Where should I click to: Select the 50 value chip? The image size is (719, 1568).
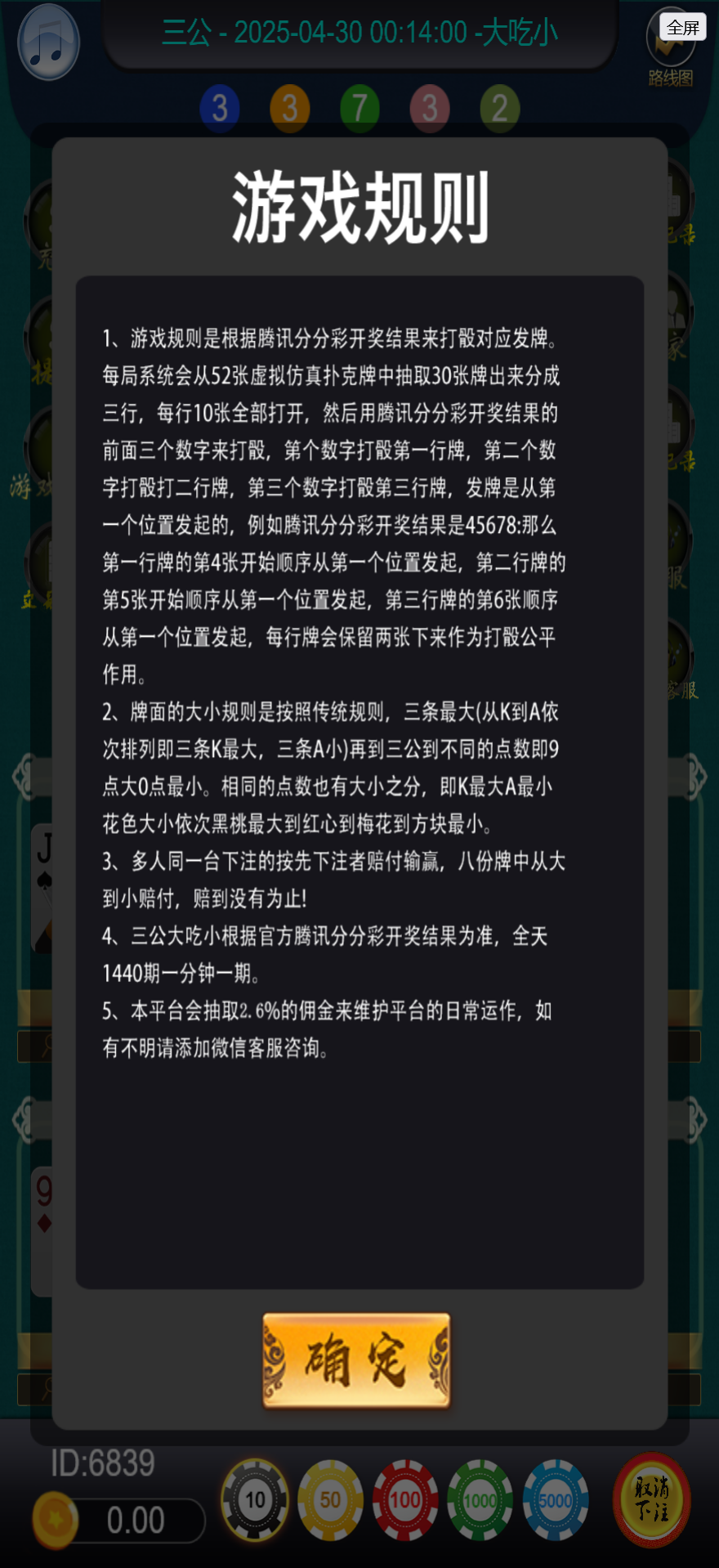tap(330, 1501)
